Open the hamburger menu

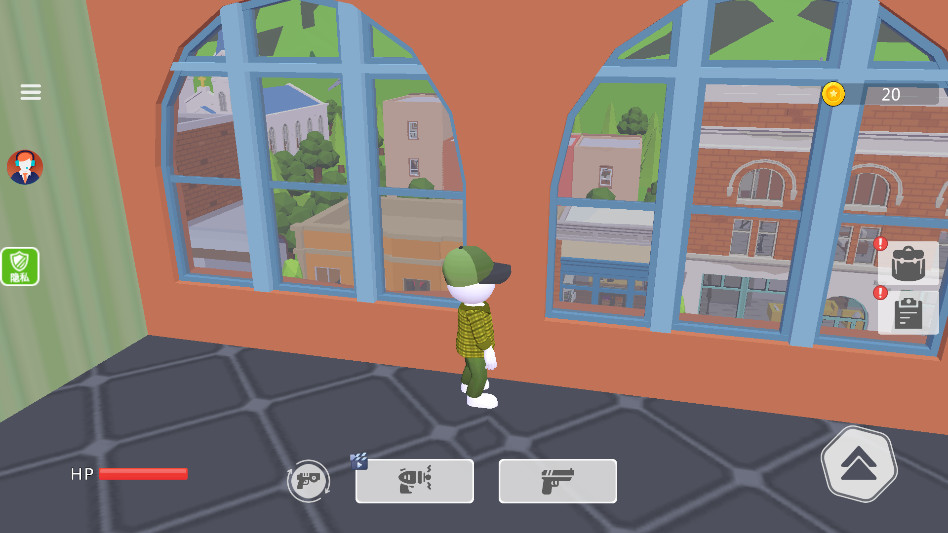click(31, 92)
